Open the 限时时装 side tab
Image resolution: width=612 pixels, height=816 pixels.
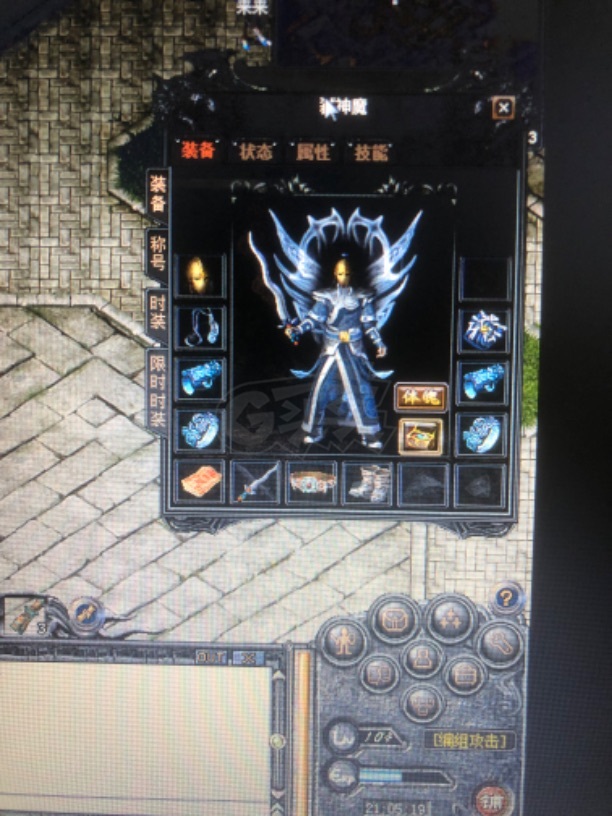[158, 390]
